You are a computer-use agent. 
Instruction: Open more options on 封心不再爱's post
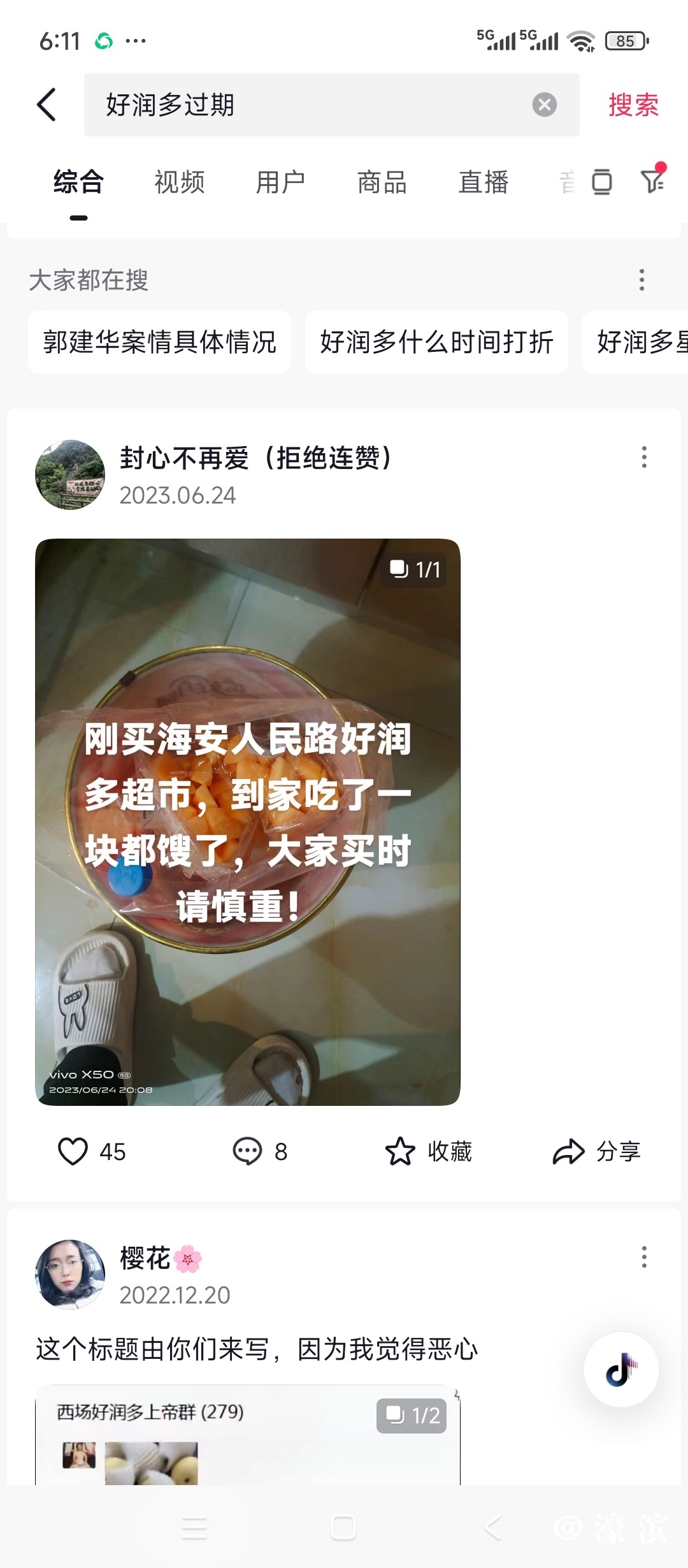644,457
